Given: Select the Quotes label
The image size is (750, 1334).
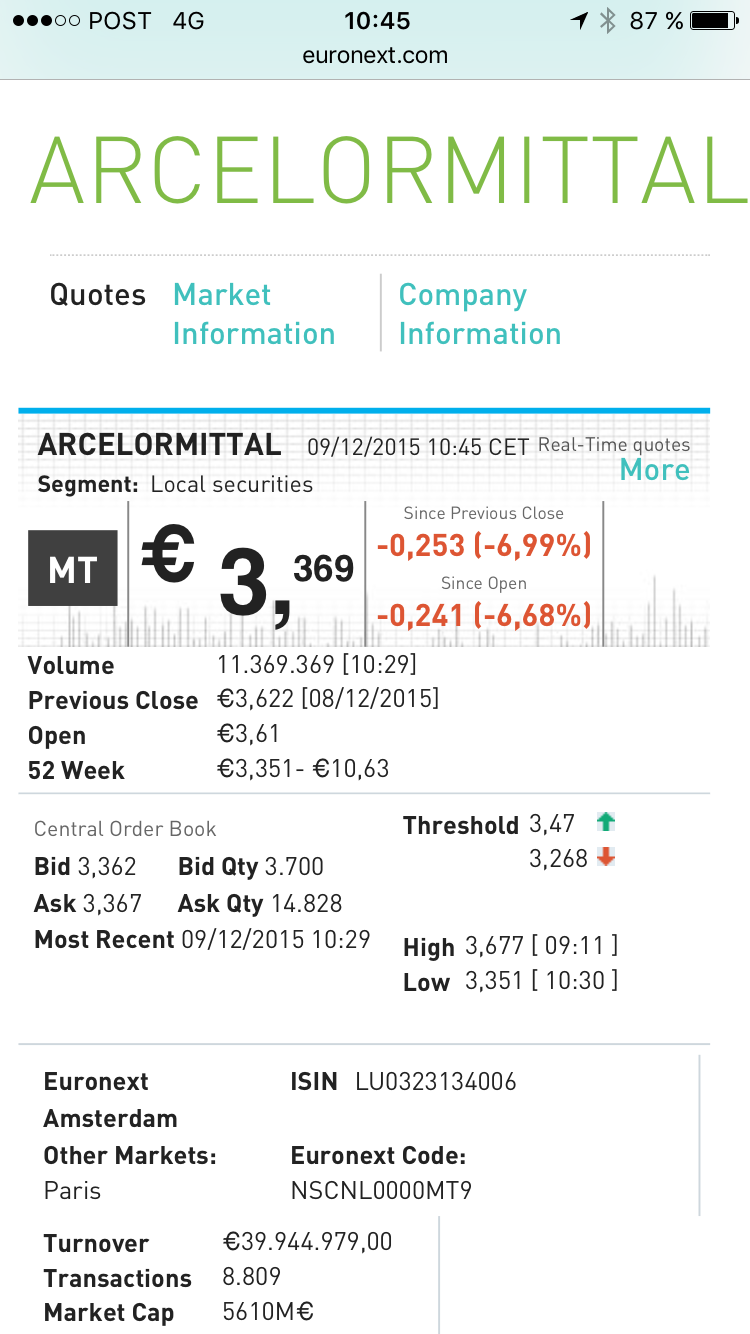Looking at the screenshot, I should pos(97,295).
